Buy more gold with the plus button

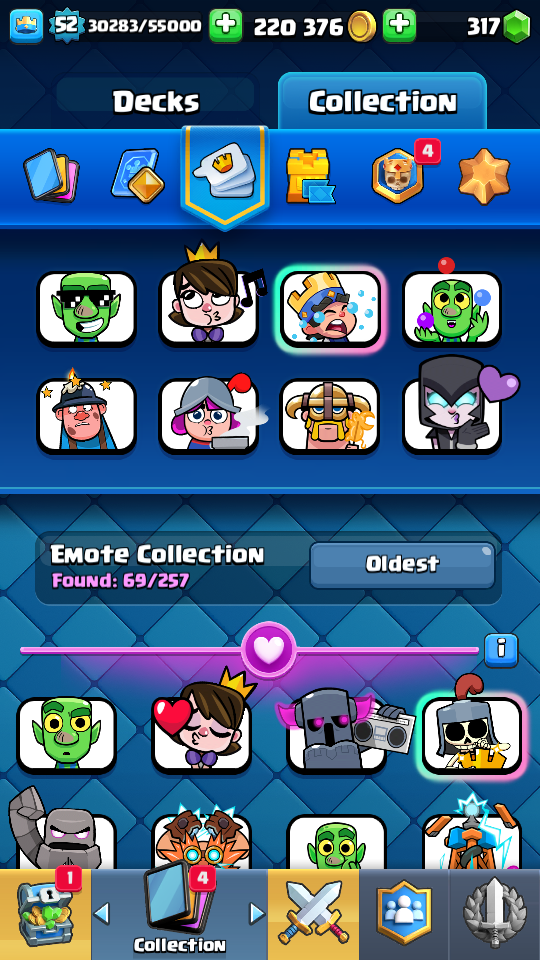[x=399, y=26]
